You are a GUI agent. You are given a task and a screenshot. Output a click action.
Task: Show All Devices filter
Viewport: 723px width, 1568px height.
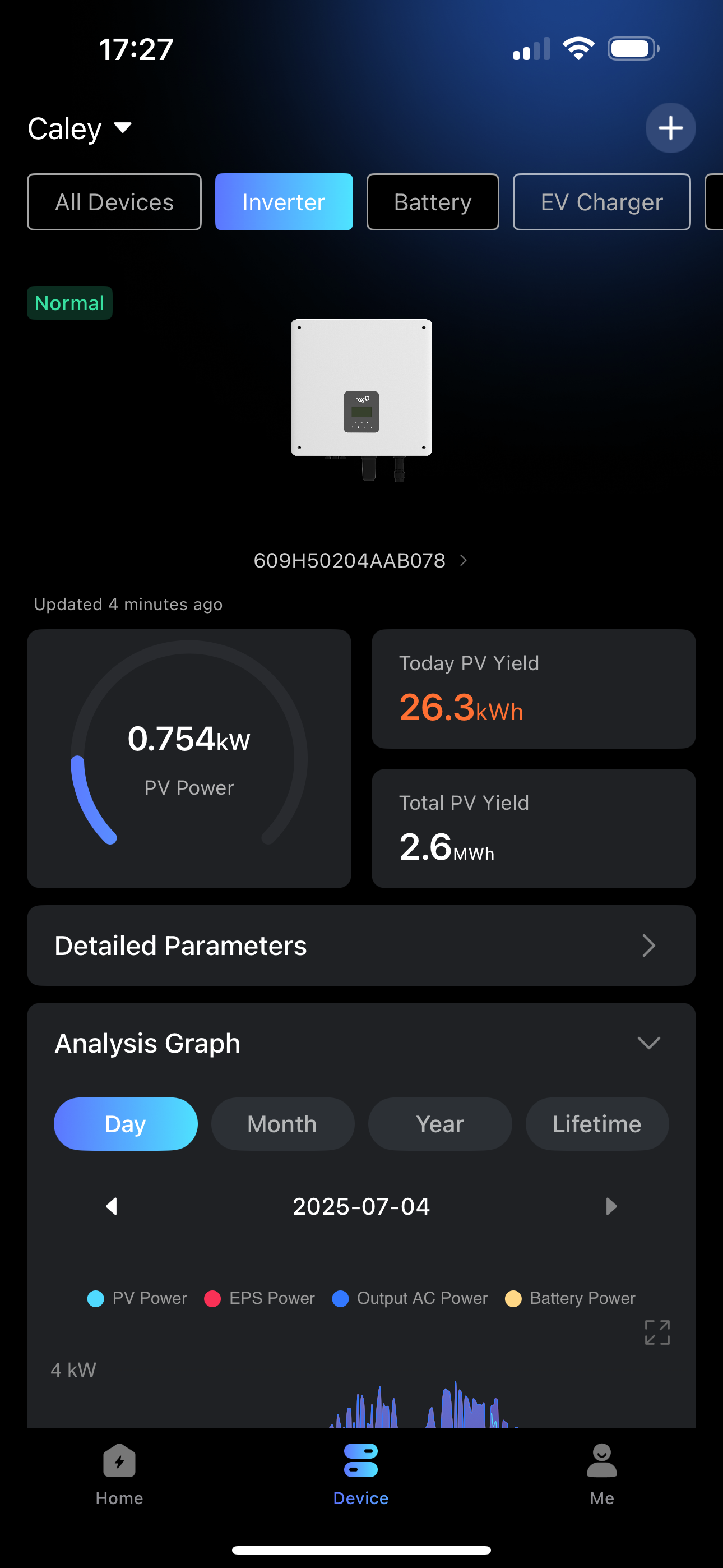(114, 202)
